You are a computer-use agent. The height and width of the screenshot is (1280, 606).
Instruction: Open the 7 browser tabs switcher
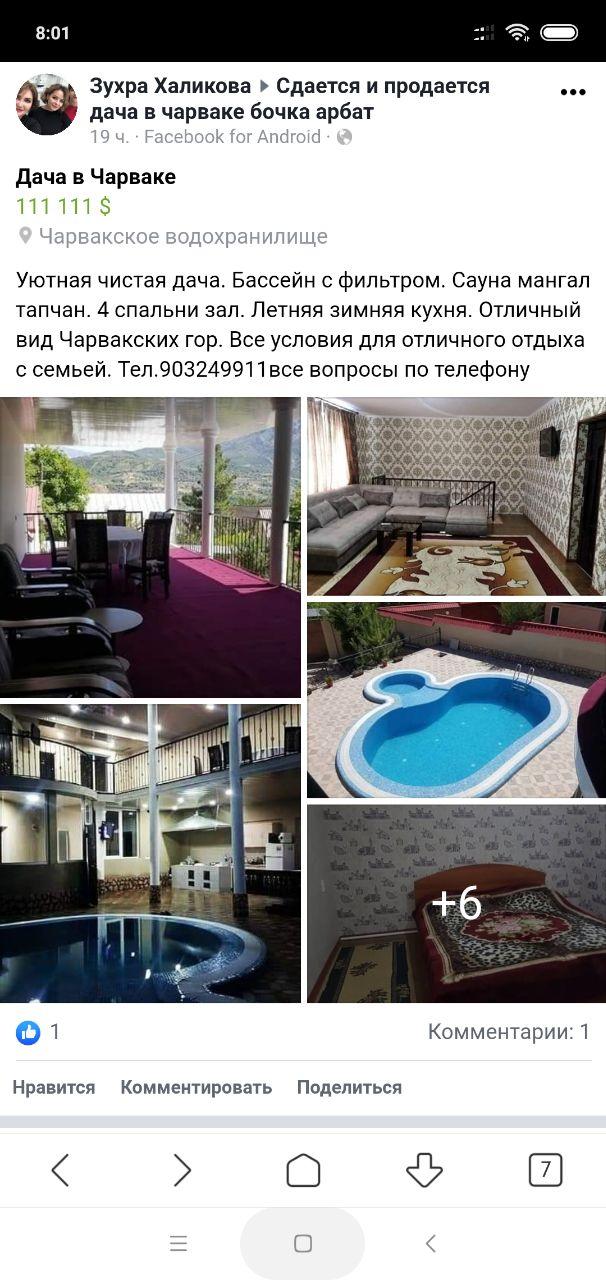545,1170
